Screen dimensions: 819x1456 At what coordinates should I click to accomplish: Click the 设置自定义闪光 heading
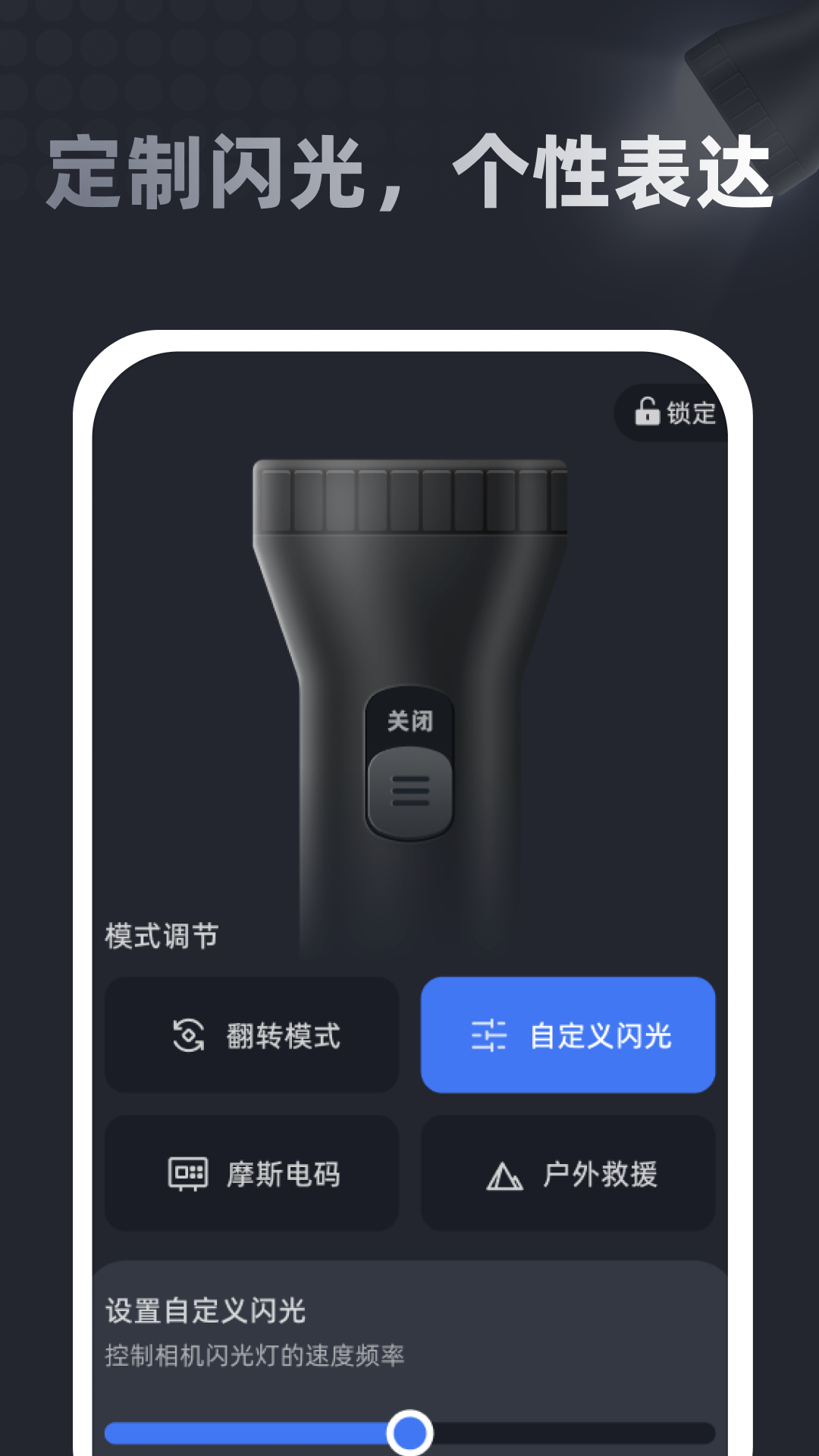pyautogui.click(x=205, y=1312)
